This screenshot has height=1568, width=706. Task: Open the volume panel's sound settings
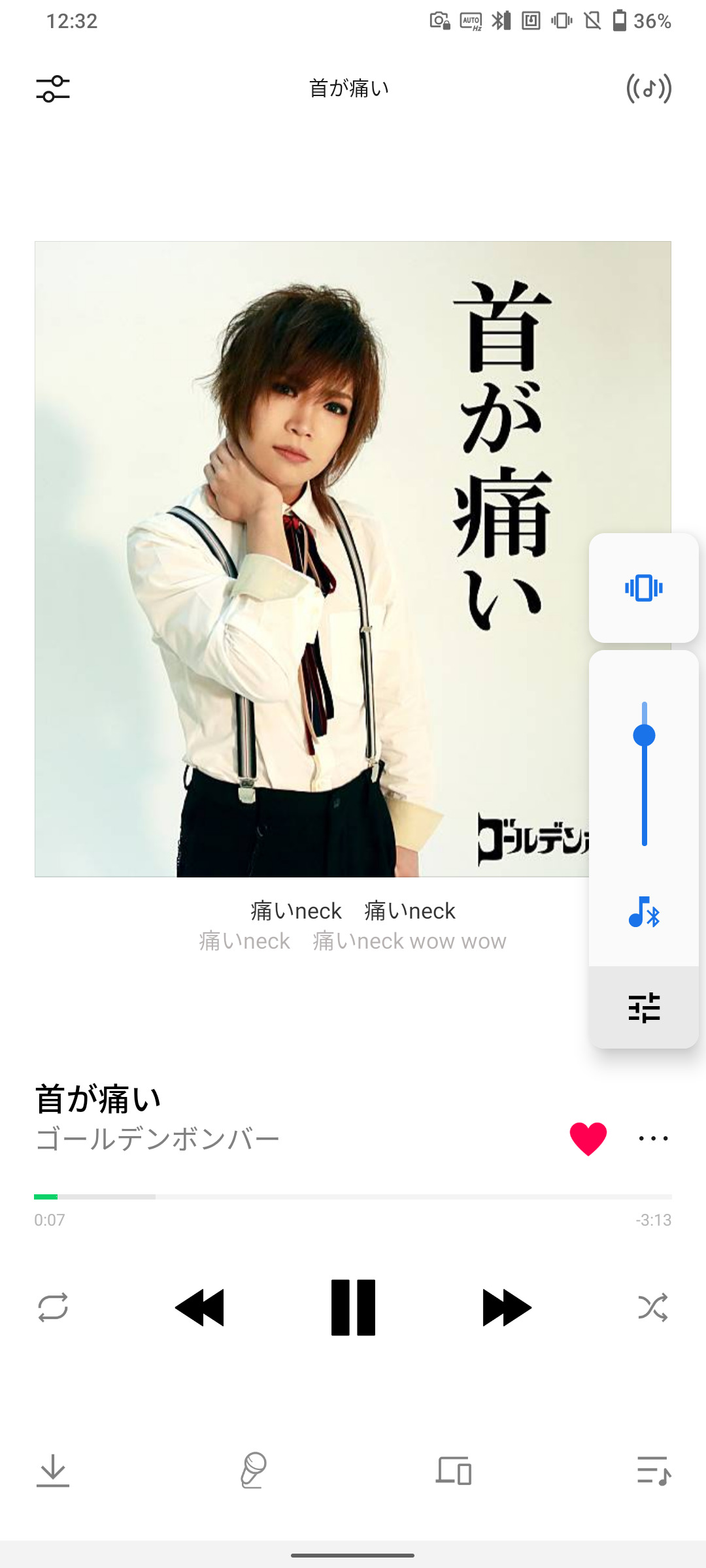[x=644, y=1008]
